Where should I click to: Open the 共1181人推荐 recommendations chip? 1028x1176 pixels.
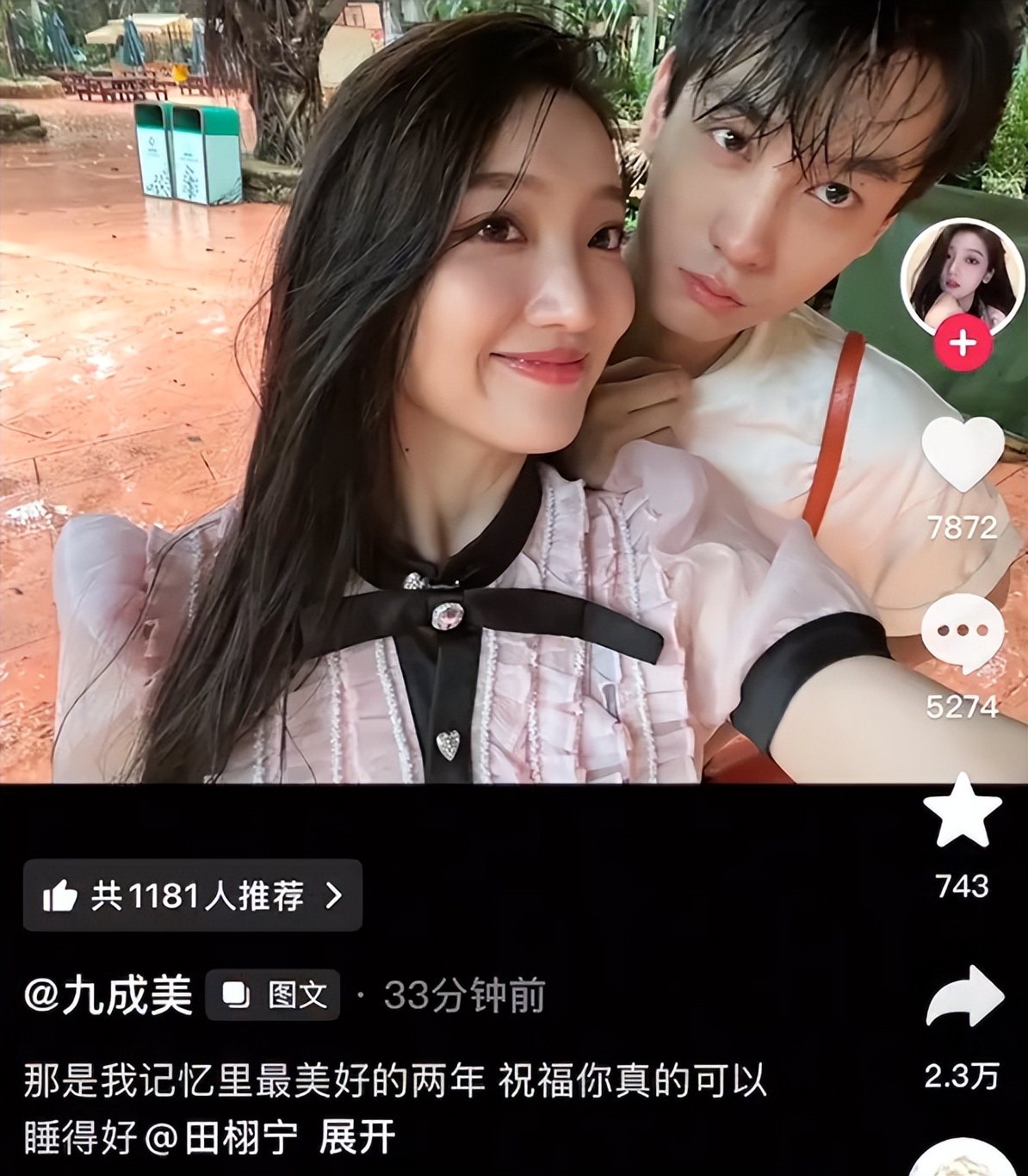coord(192,895)
